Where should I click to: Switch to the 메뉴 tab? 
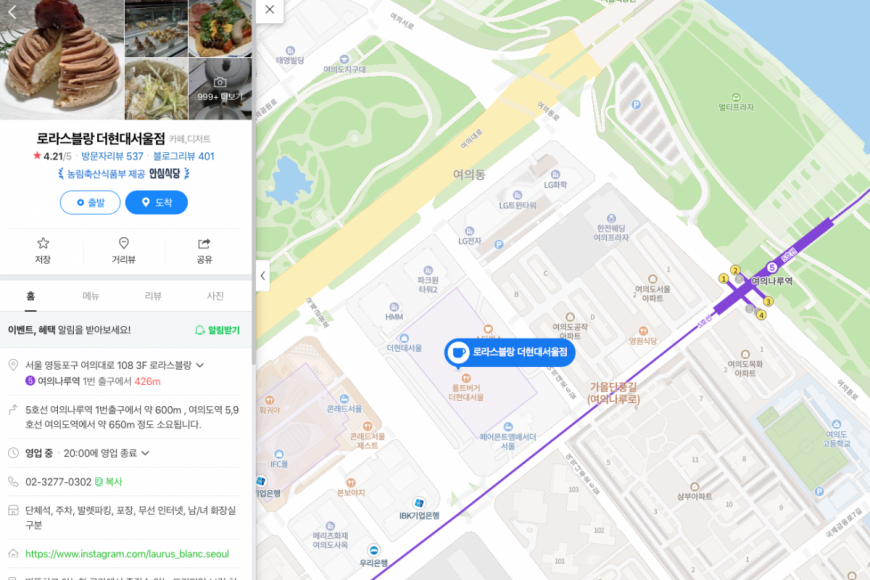click(91, 296)
